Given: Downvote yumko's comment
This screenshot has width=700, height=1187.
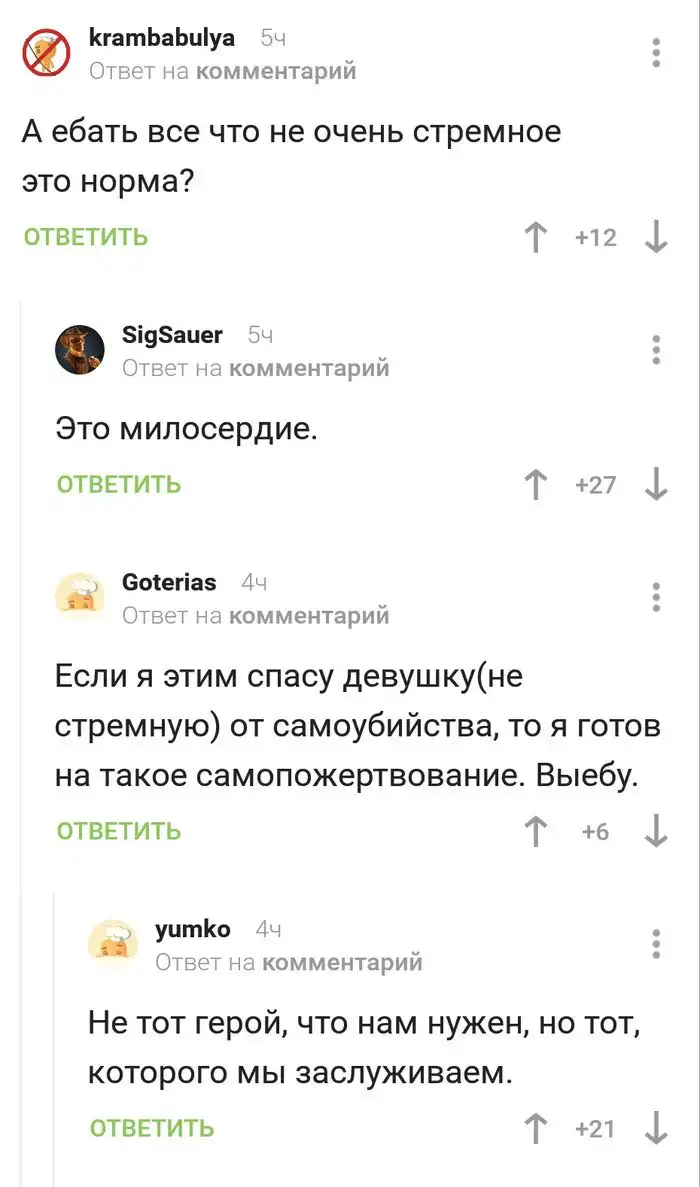Looking at the screenshot, I should [656, 1129].
